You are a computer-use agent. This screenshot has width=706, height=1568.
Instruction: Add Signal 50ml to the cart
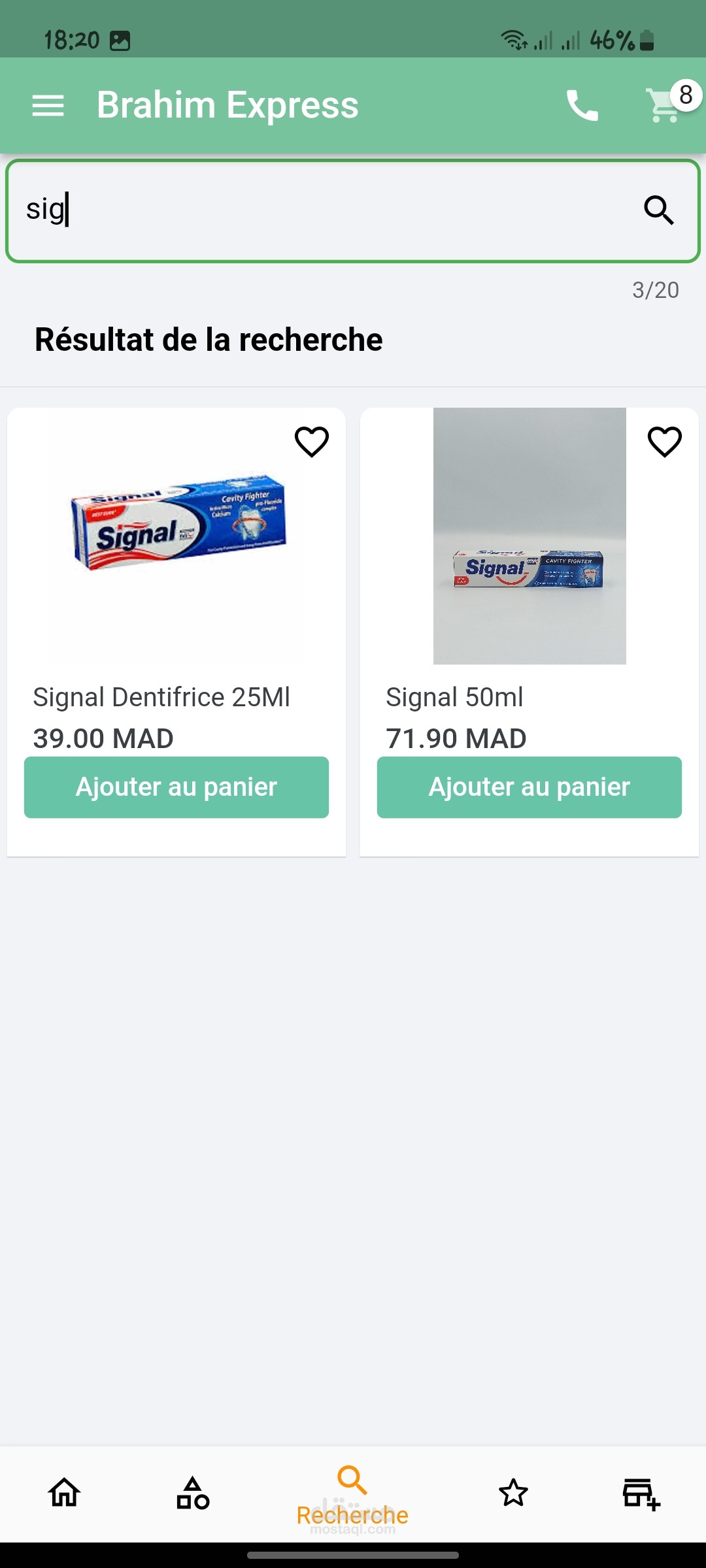click(529, 787)
